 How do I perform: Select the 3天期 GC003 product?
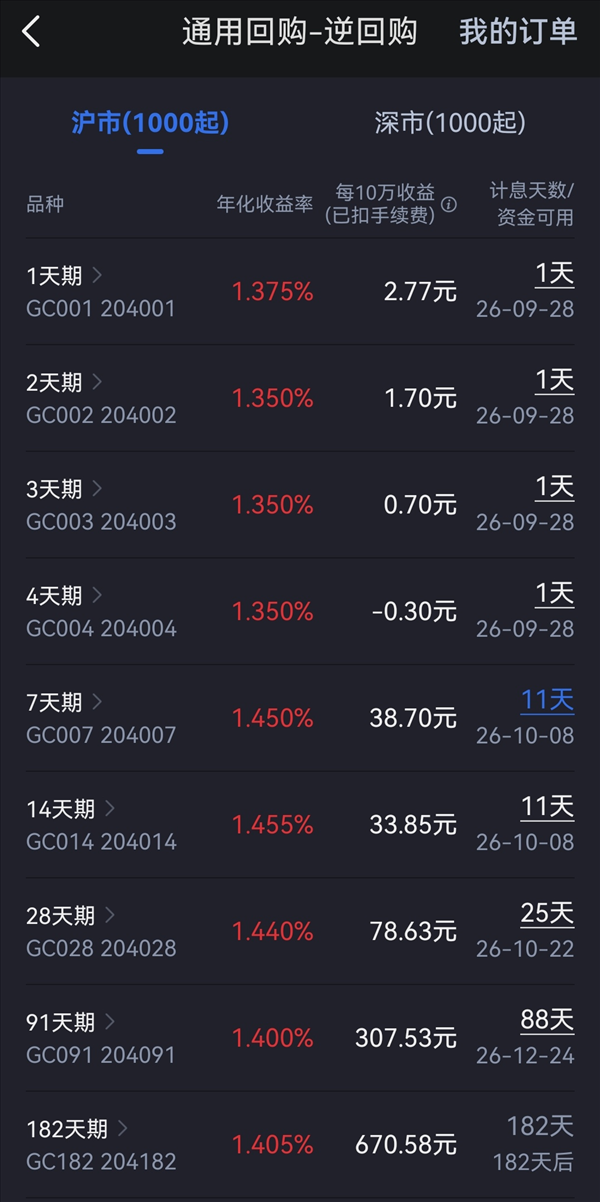[x=300, y=505]
